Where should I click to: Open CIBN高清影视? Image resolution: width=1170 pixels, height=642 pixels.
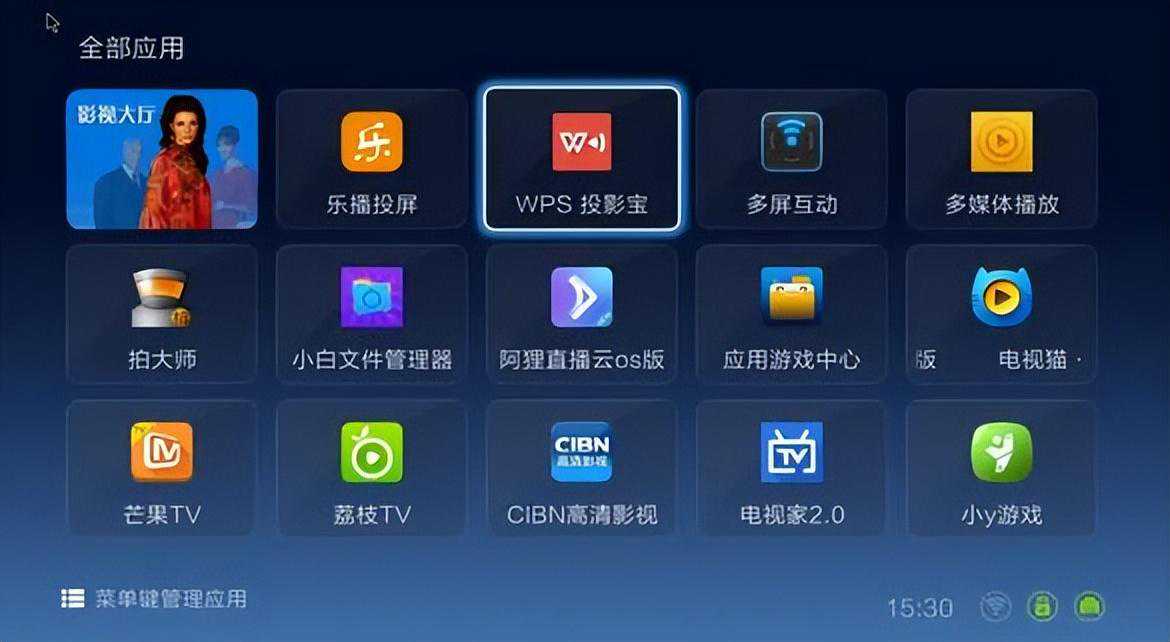(582, 468)
